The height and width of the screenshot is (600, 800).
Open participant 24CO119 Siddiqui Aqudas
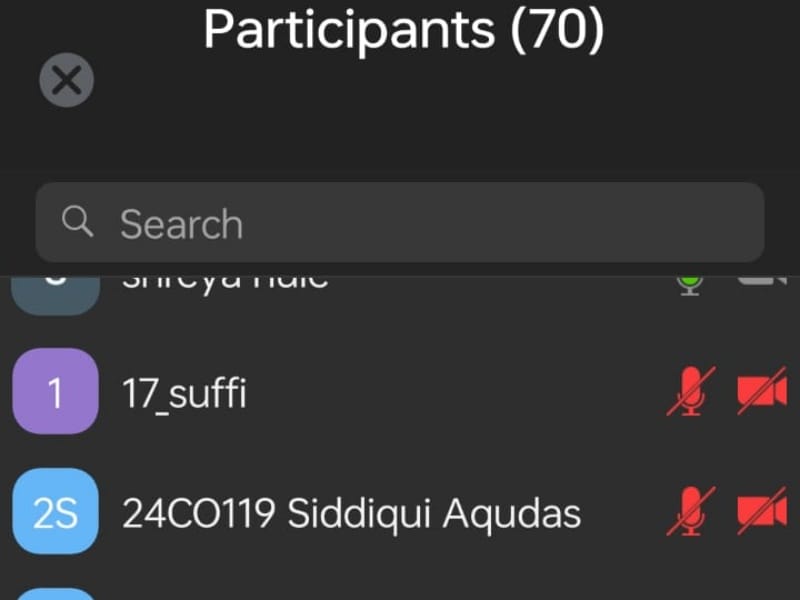pyautogui.click(x=350, y=514)
